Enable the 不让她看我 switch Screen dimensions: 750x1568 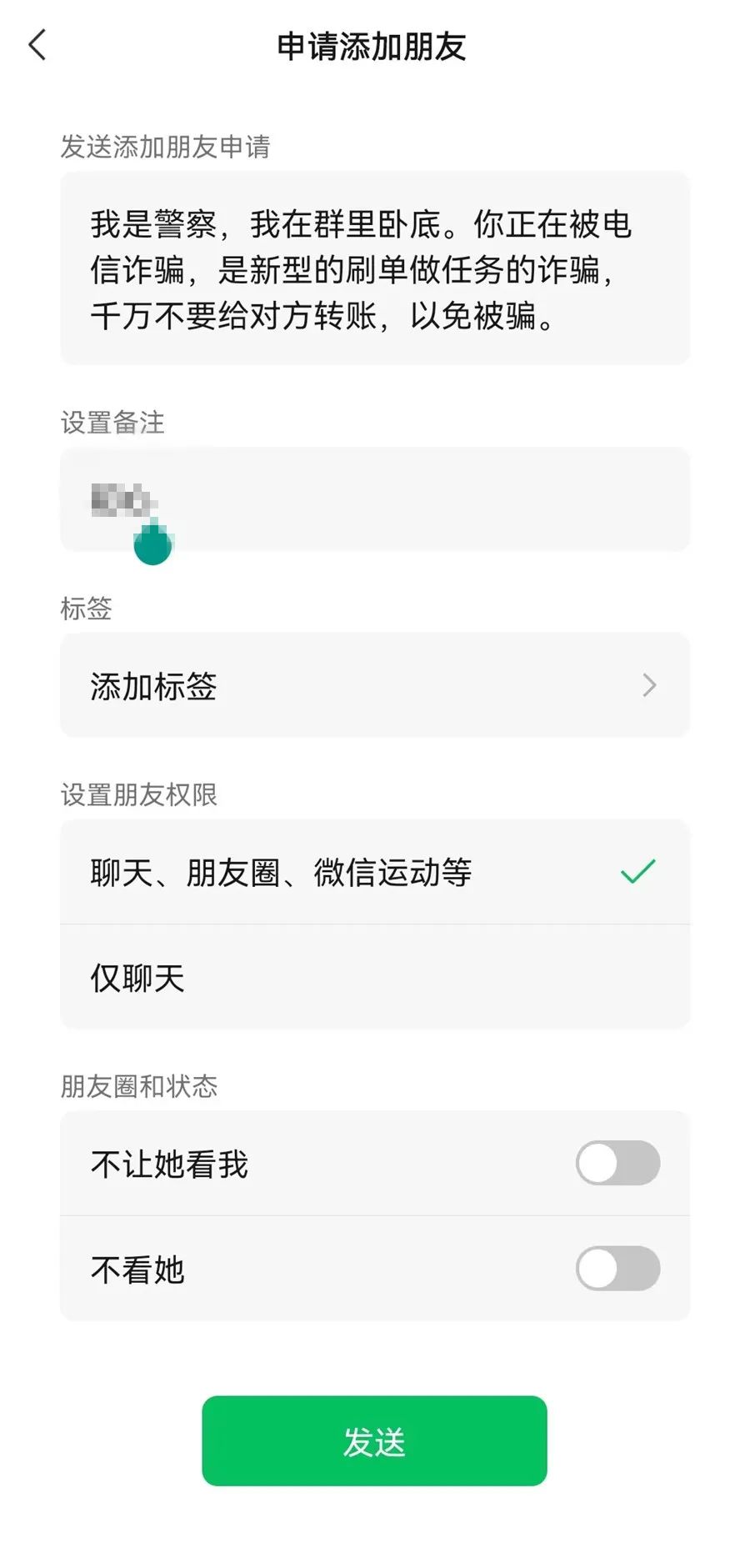617,1164
